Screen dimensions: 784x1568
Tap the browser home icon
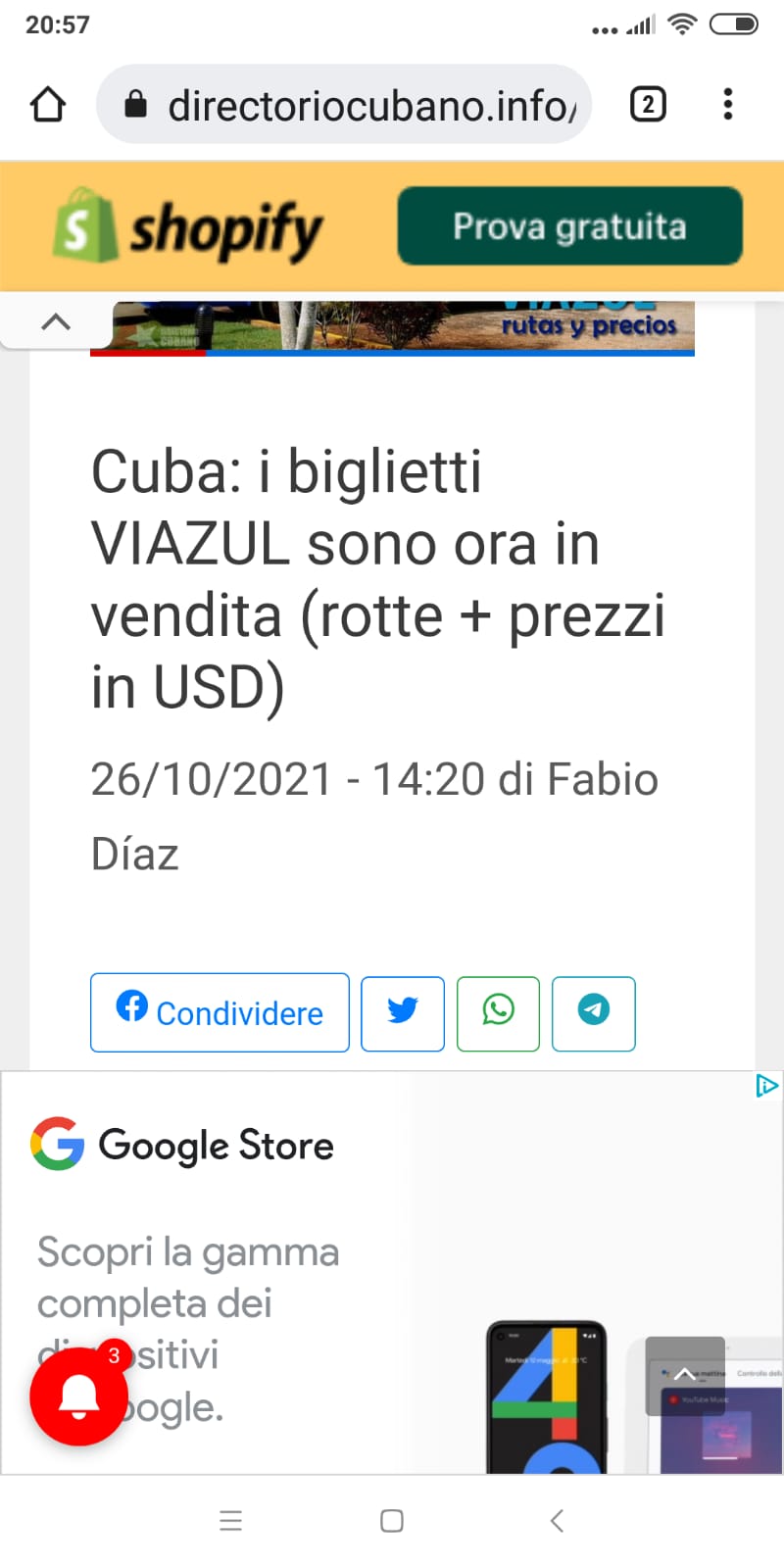tap(48, 104)
